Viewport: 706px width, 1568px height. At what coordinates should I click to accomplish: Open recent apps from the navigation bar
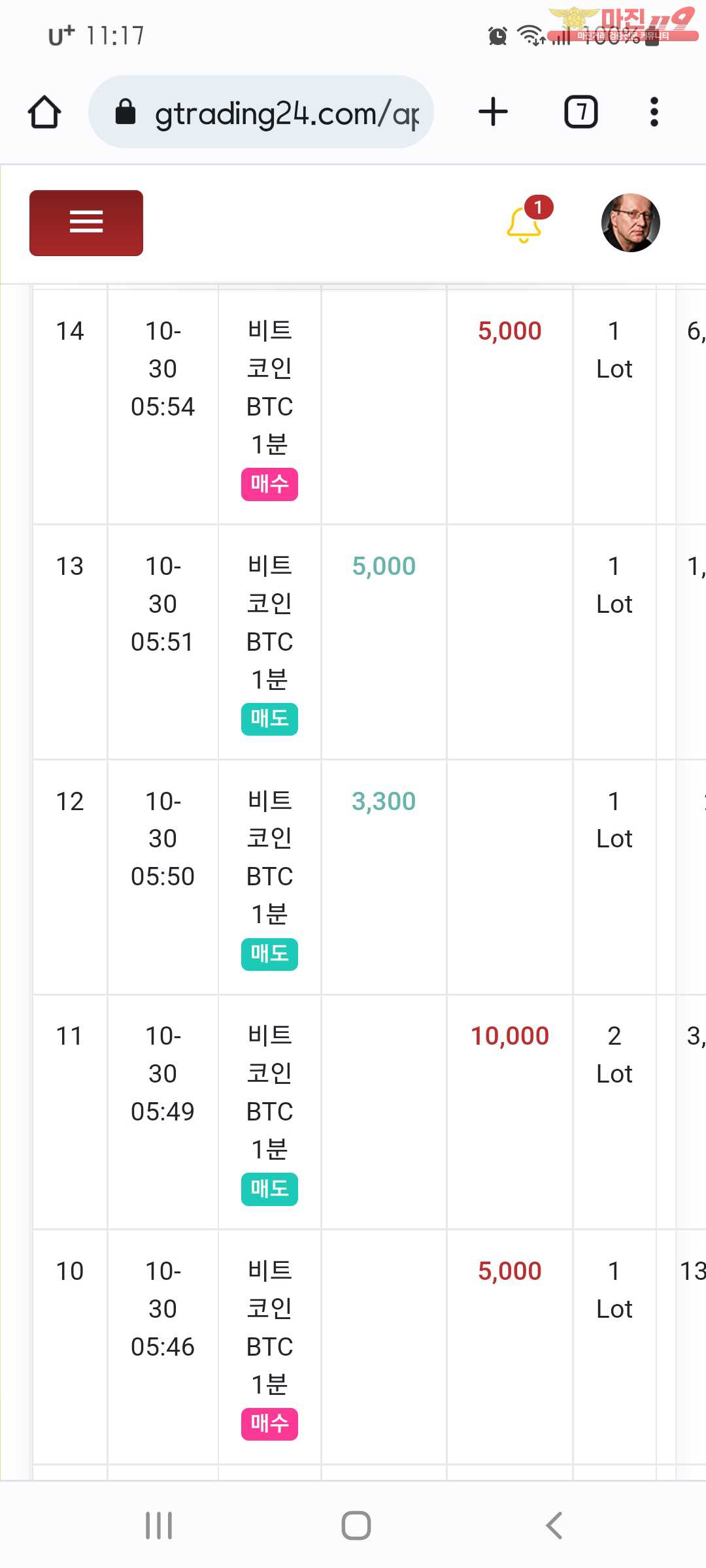pyautogui.click(x=159, y=1526)
